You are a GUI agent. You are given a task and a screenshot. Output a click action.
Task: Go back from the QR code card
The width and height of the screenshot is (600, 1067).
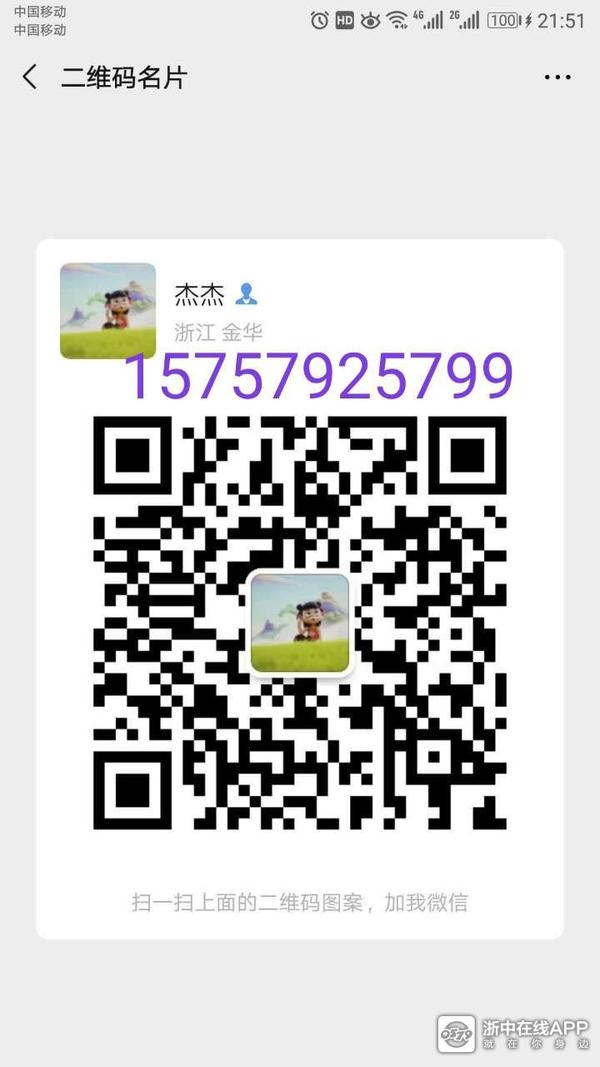30,77
